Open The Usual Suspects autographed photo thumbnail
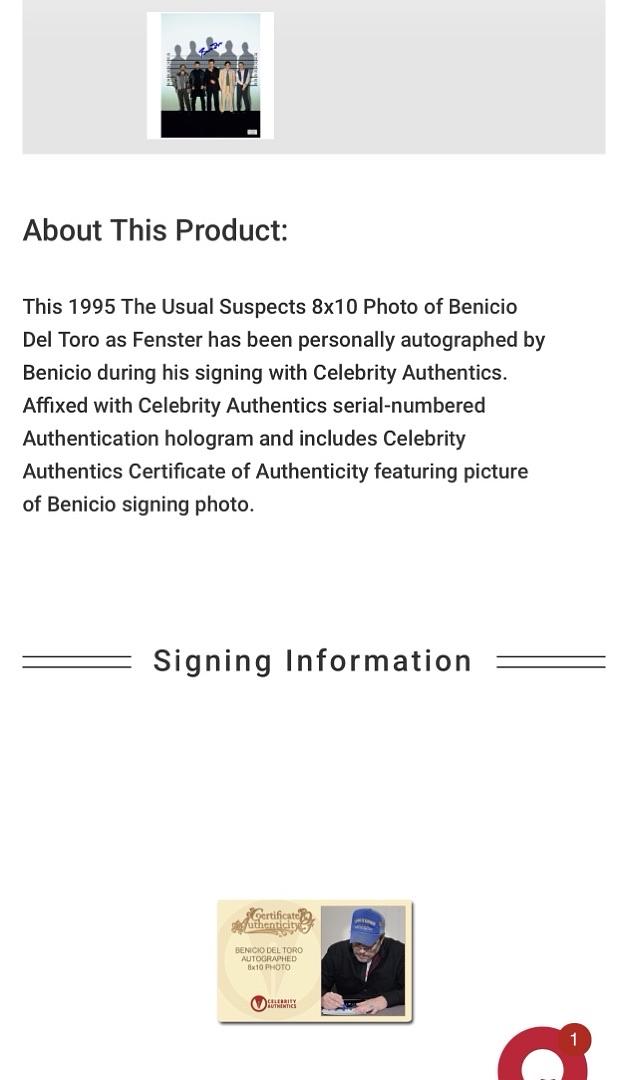The width and height of the screenshot is (628, 1080). click(210, 75)
